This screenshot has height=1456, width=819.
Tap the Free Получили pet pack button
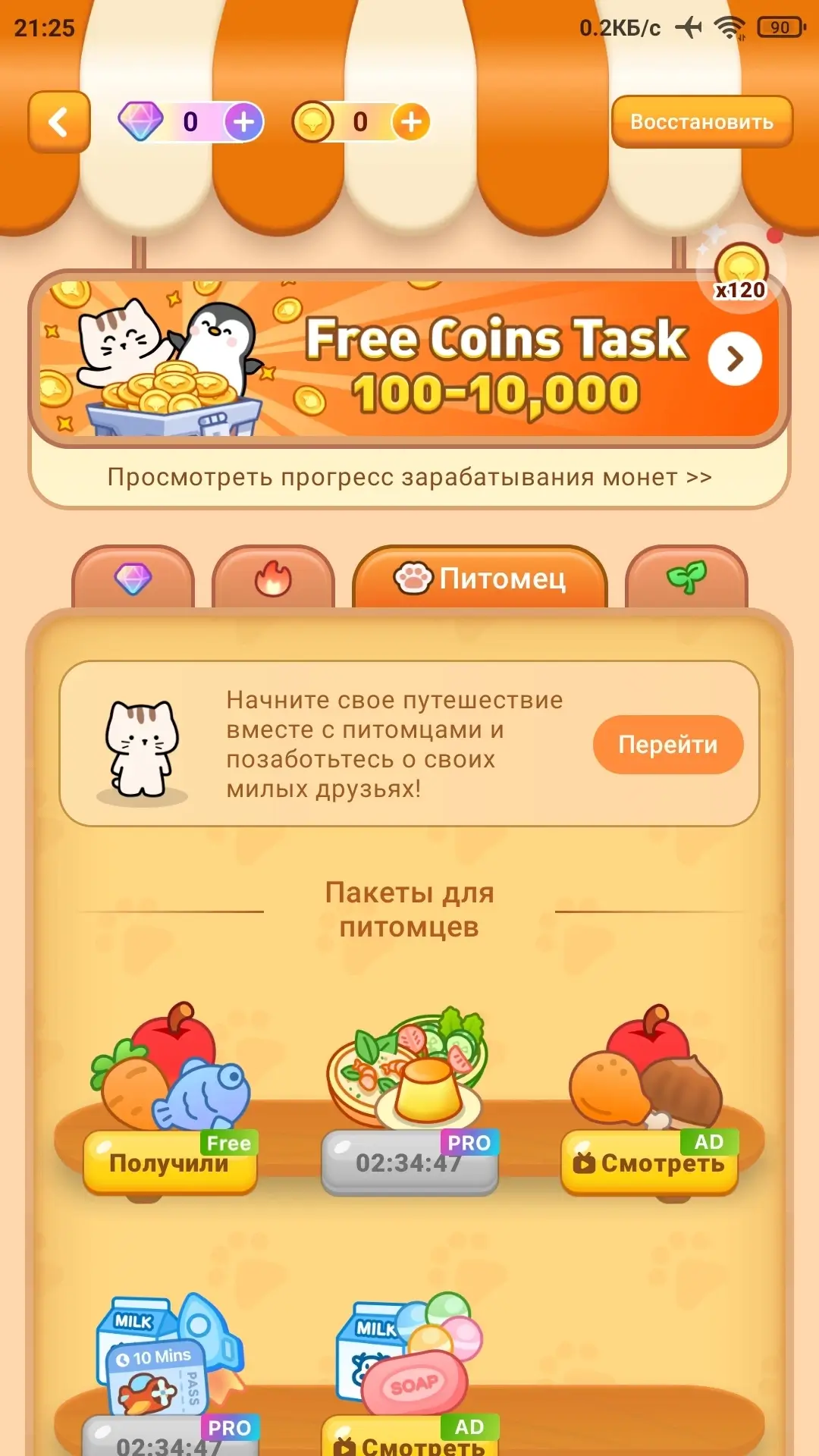pos(170,1163)
